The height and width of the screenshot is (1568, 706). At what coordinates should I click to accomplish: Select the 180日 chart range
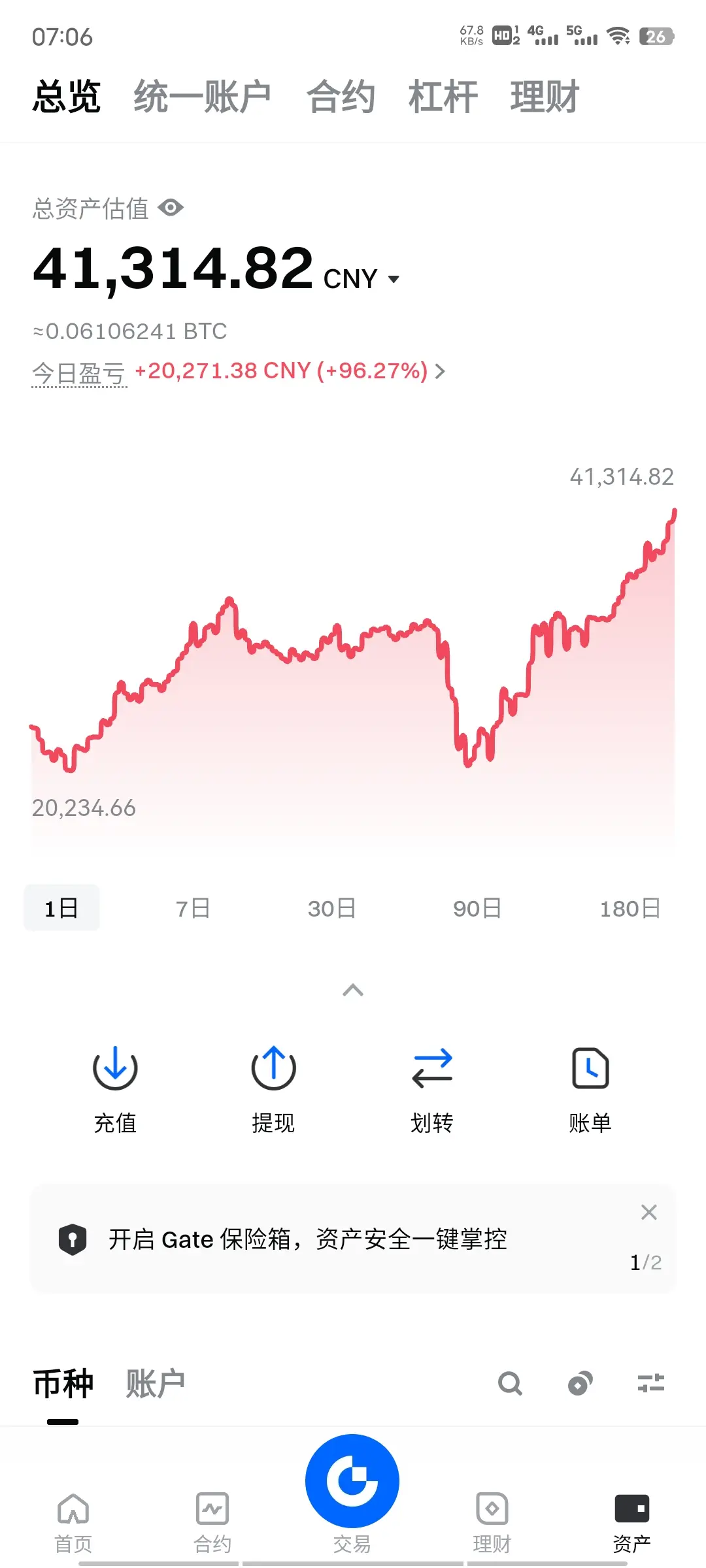pos(630,908)
